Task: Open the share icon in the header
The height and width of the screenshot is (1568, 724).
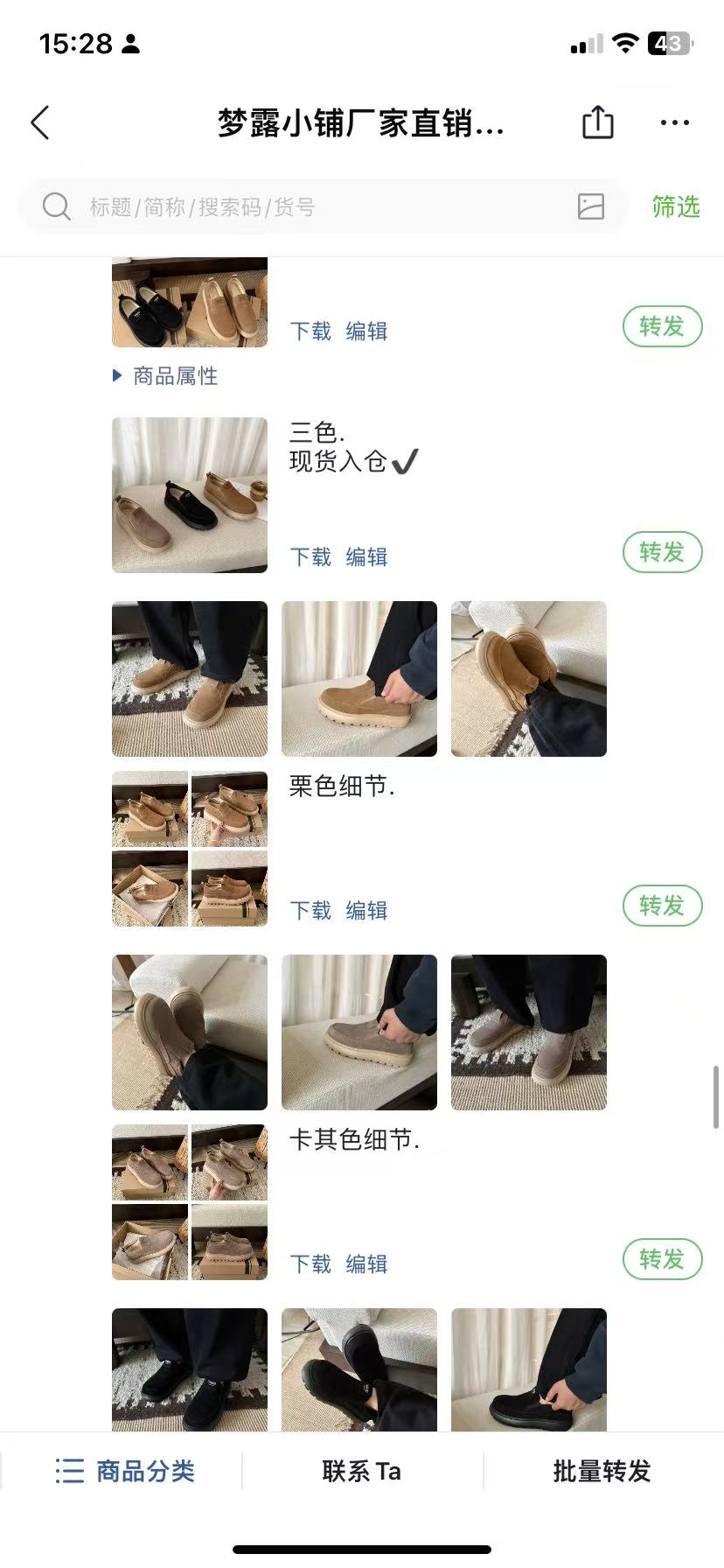Action: tap(598, 122)
